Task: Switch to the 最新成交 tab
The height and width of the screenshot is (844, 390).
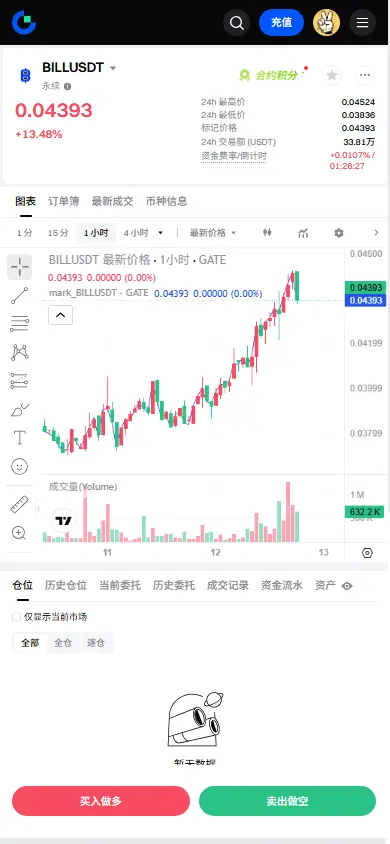Action: tap(112, 201)
